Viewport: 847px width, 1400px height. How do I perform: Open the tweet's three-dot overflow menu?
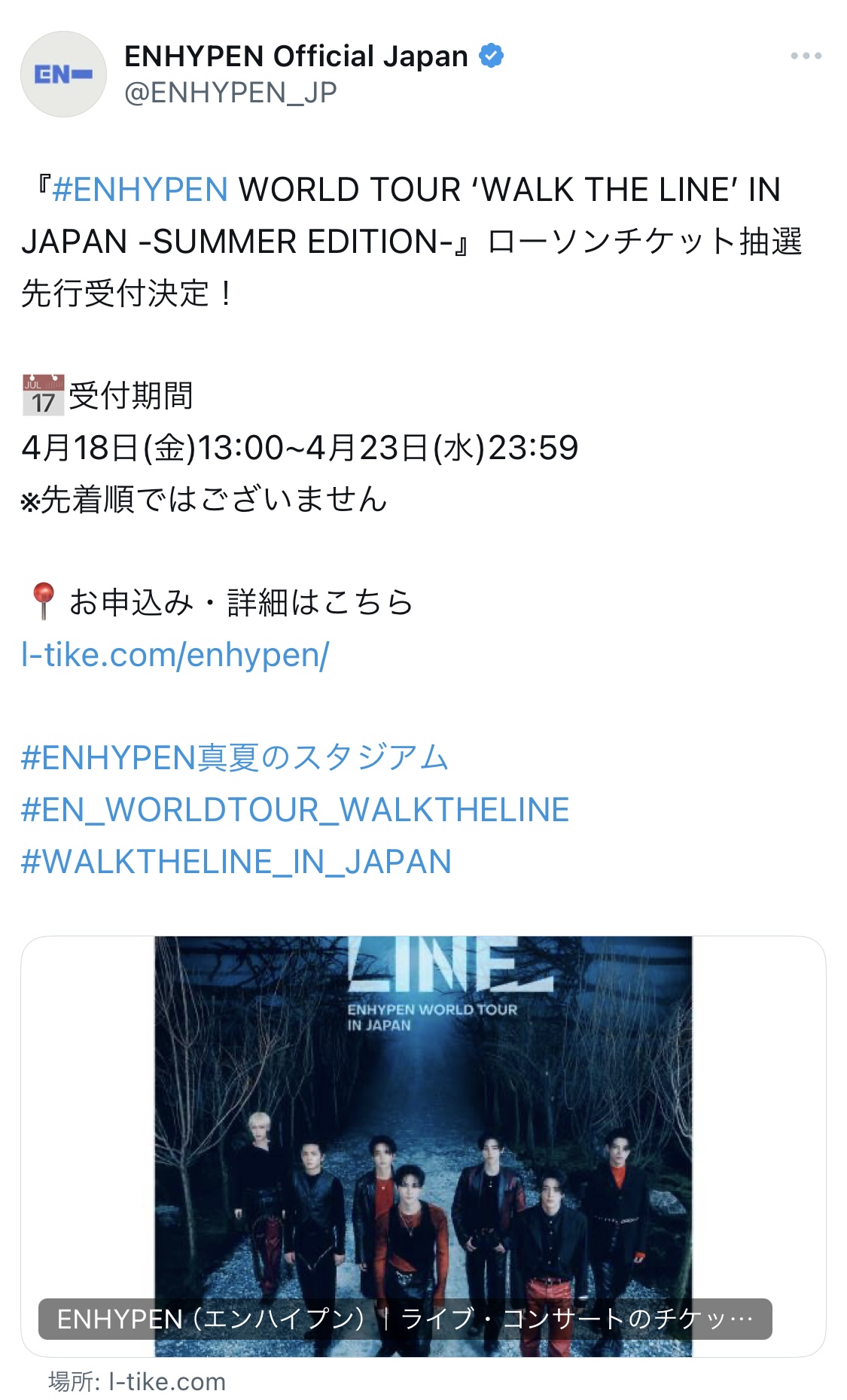(806, 56)
